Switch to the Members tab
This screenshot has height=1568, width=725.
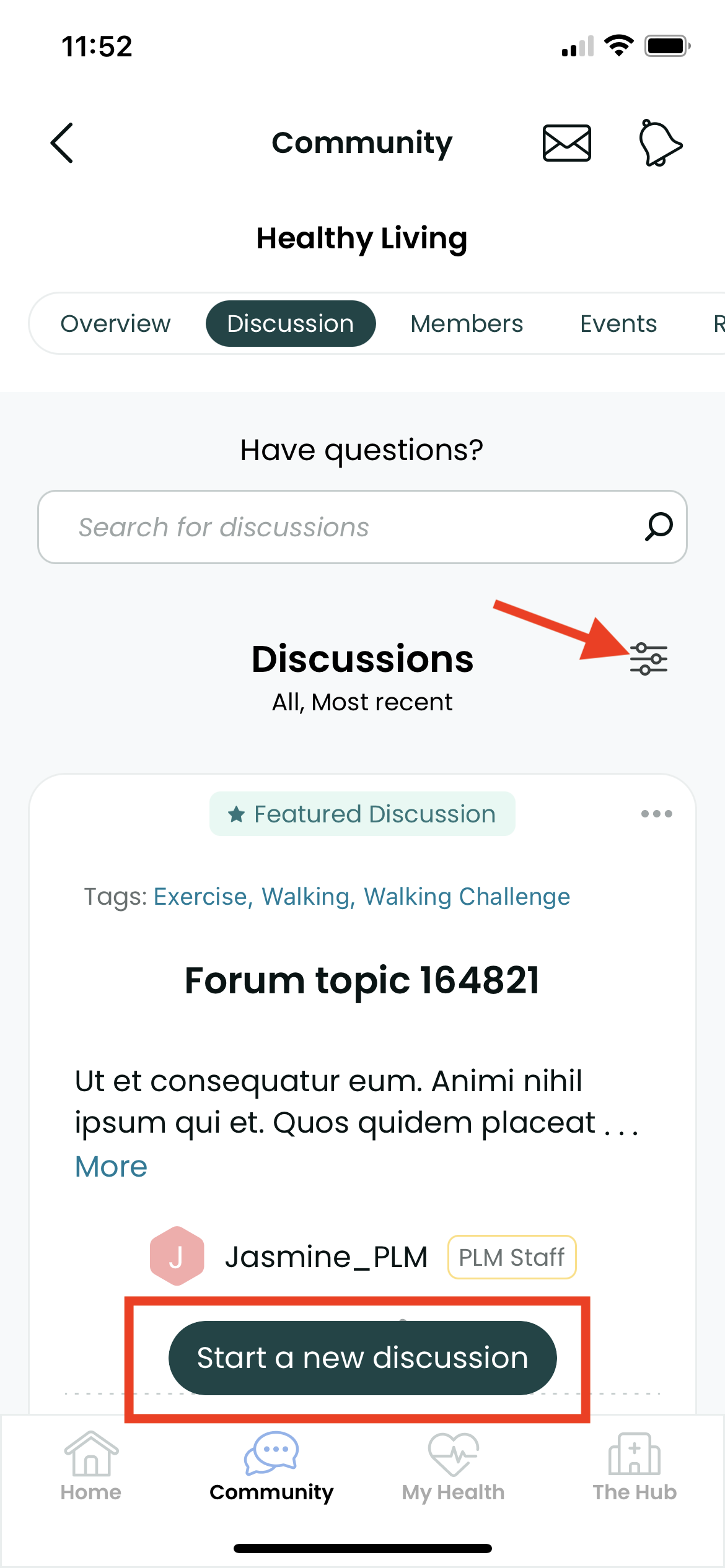pyautogui.click(x=467, y=324)
